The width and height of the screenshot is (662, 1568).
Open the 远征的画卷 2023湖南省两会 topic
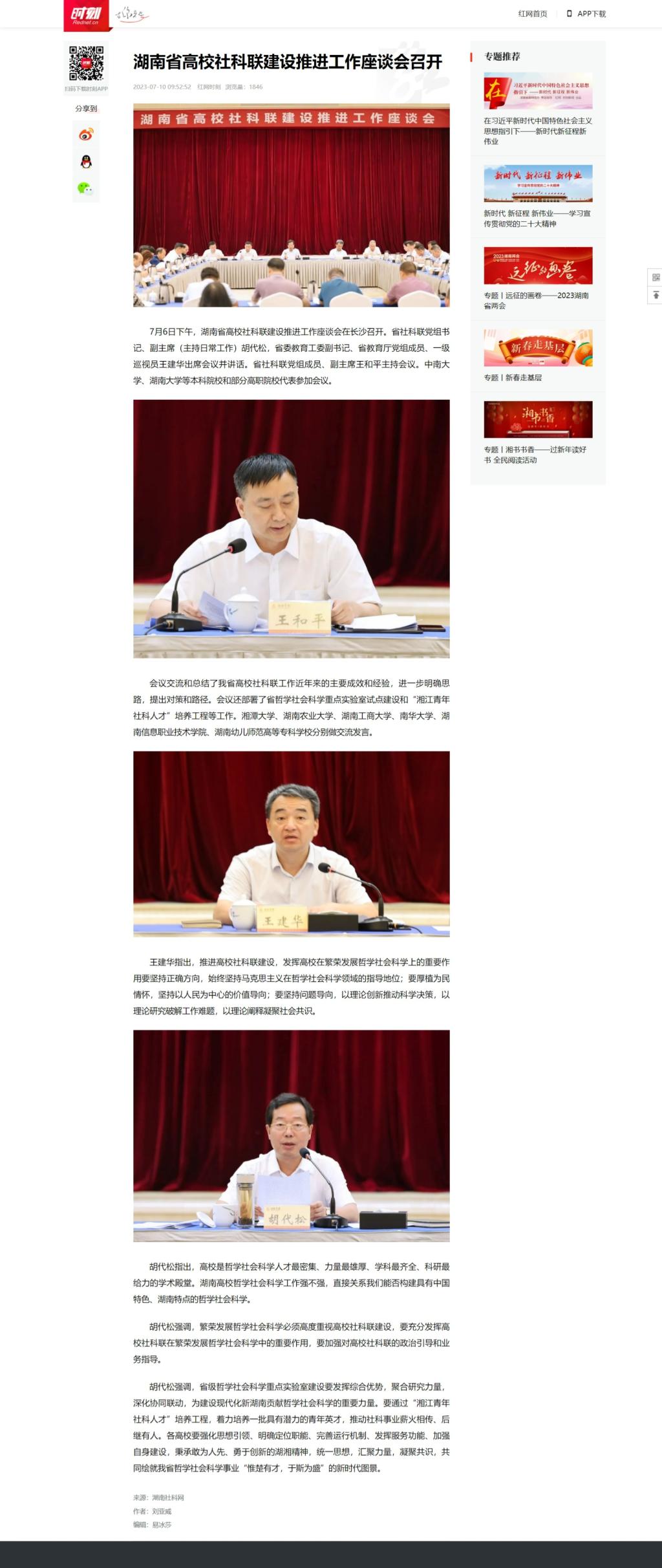pos(538,266)
